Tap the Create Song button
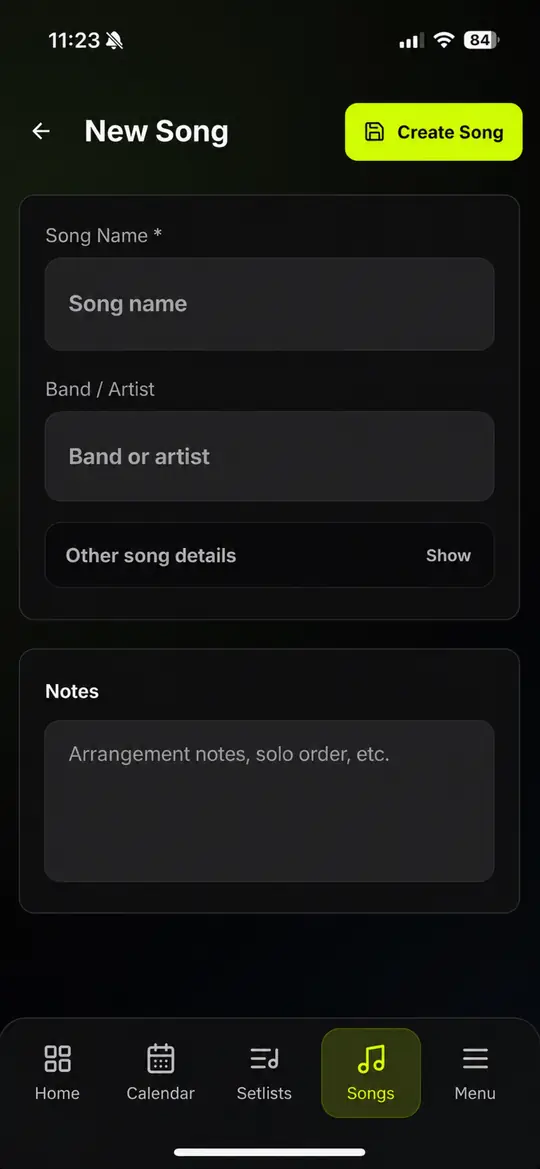This screenshot has height=1169, width=540. [433, 132]
